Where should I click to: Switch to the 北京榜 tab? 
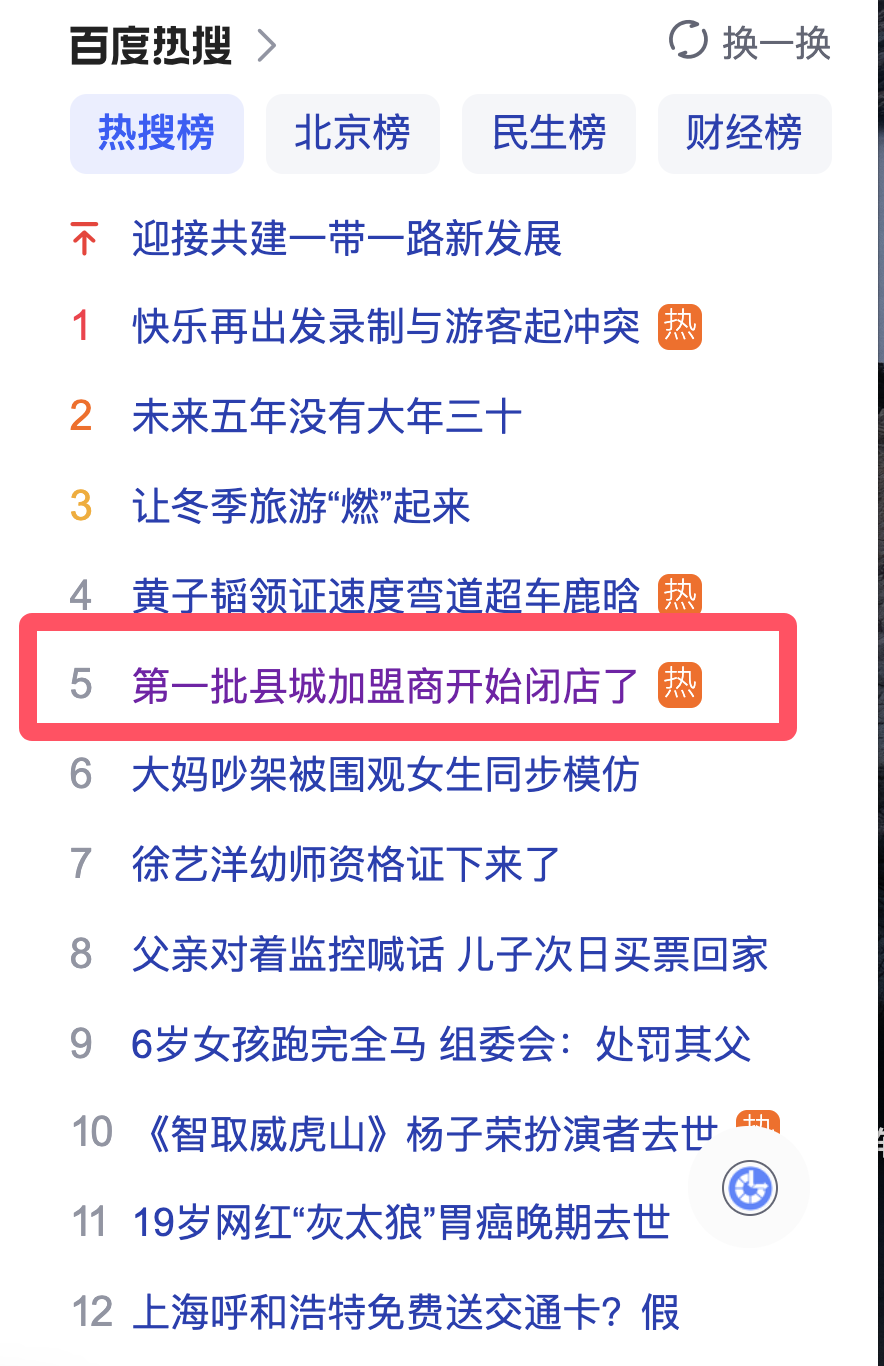click(352, 133)
